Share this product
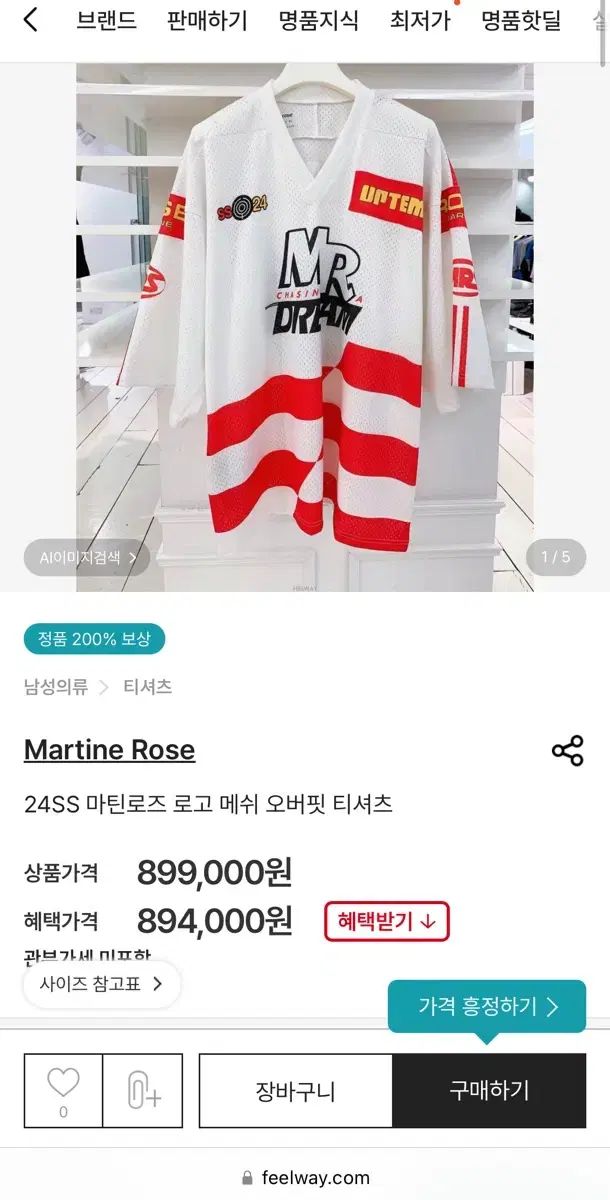 click(567, 751)
